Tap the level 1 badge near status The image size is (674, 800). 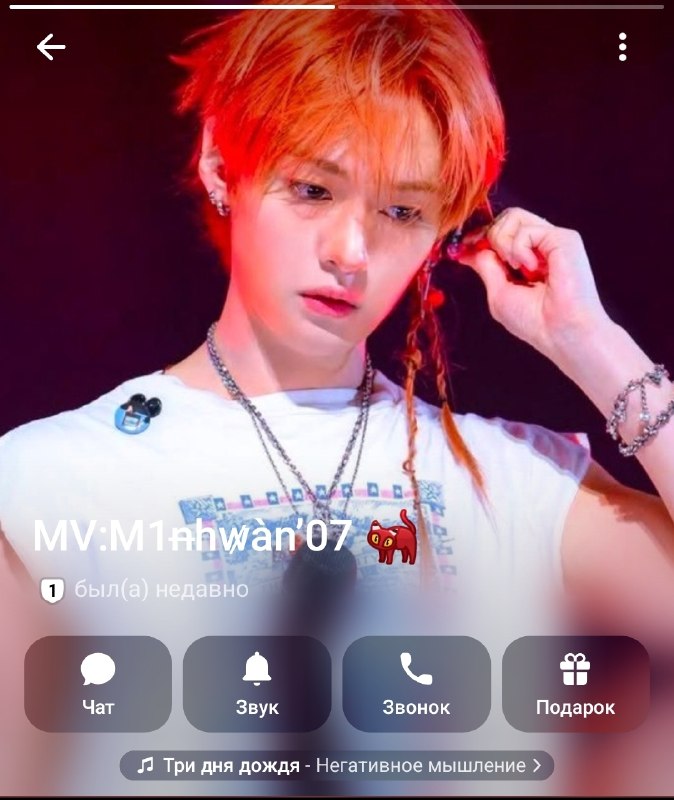pos(52,591)
